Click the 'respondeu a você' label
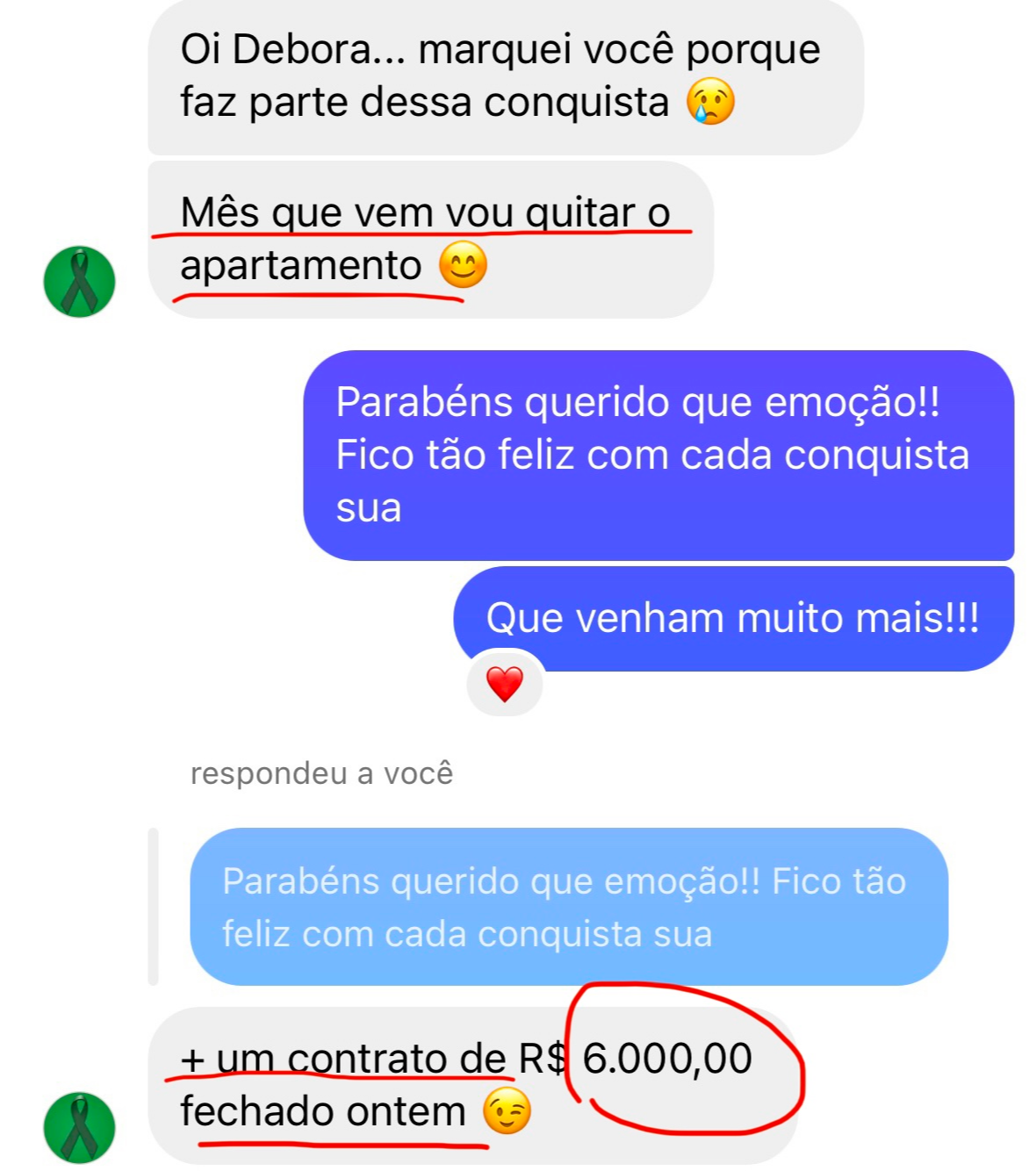 click(x=320, y=774)
